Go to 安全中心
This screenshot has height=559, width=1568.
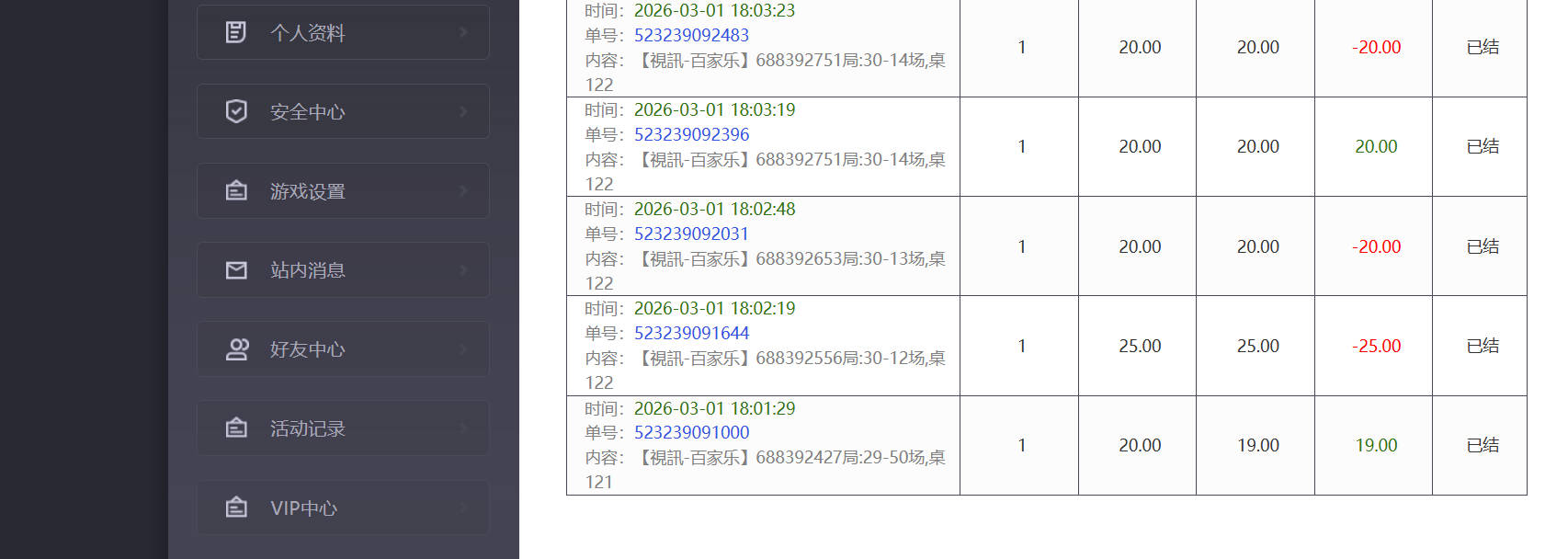[x=342, y=112]
